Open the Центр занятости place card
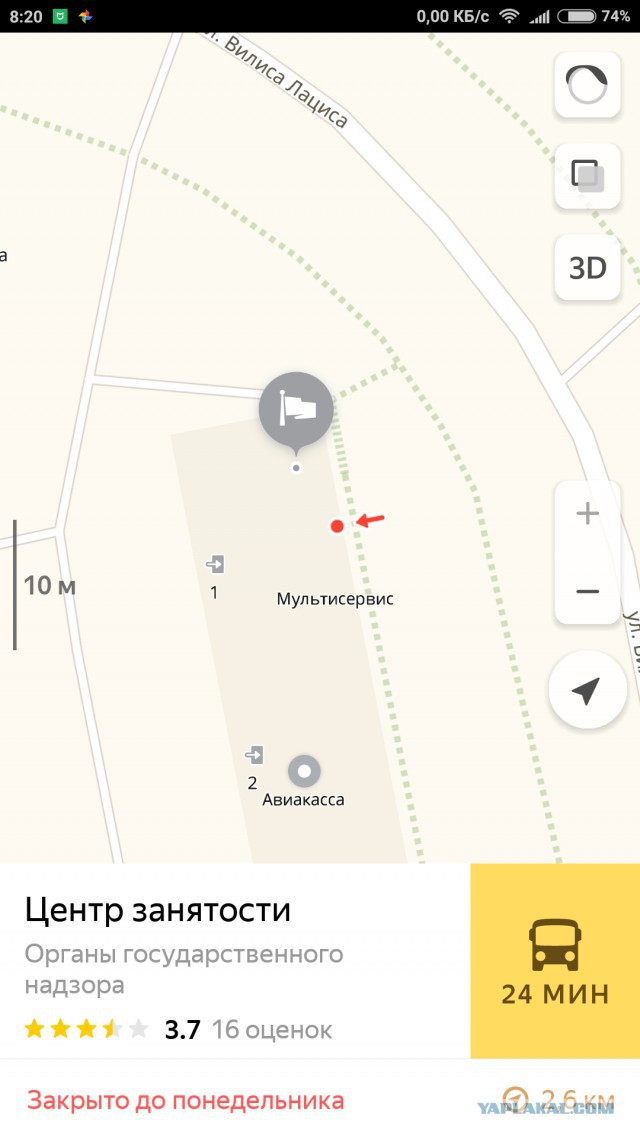Screen dimensions: 640x1138 [x=235, y=961]
